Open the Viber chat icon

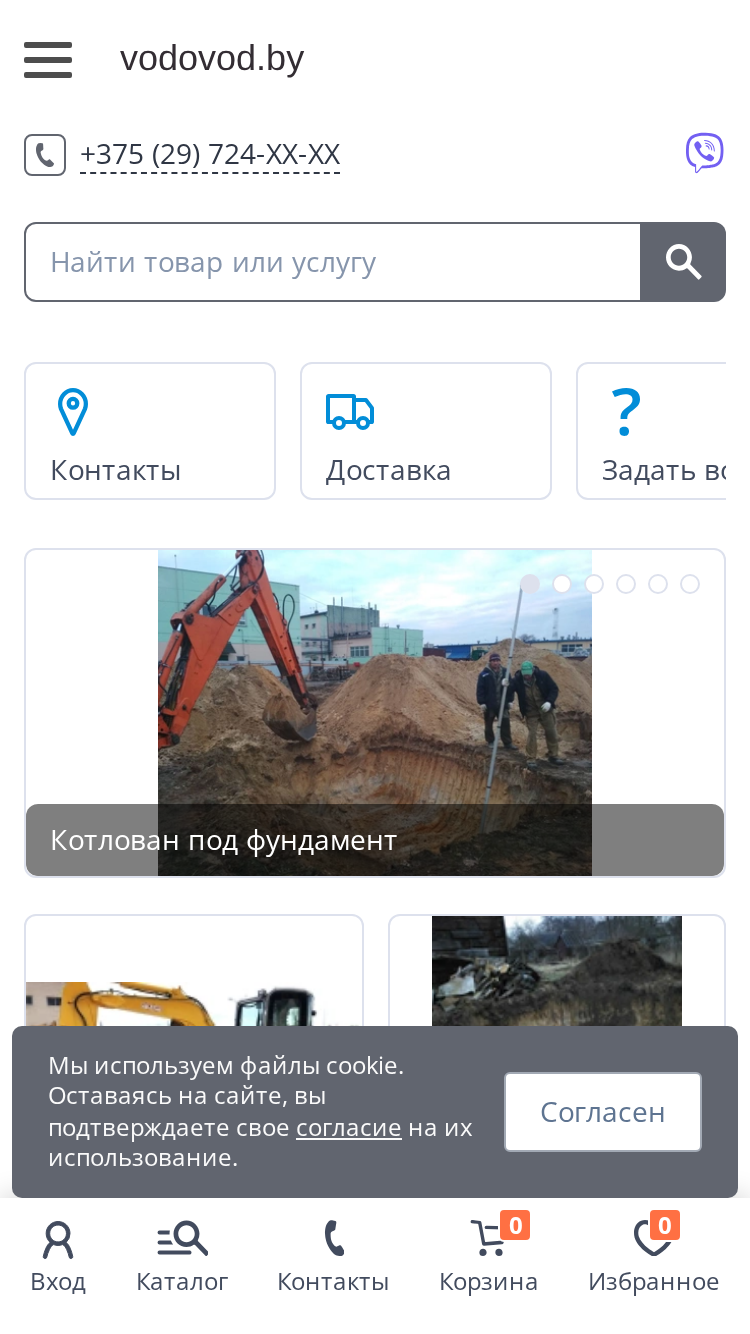pos(704,153)
